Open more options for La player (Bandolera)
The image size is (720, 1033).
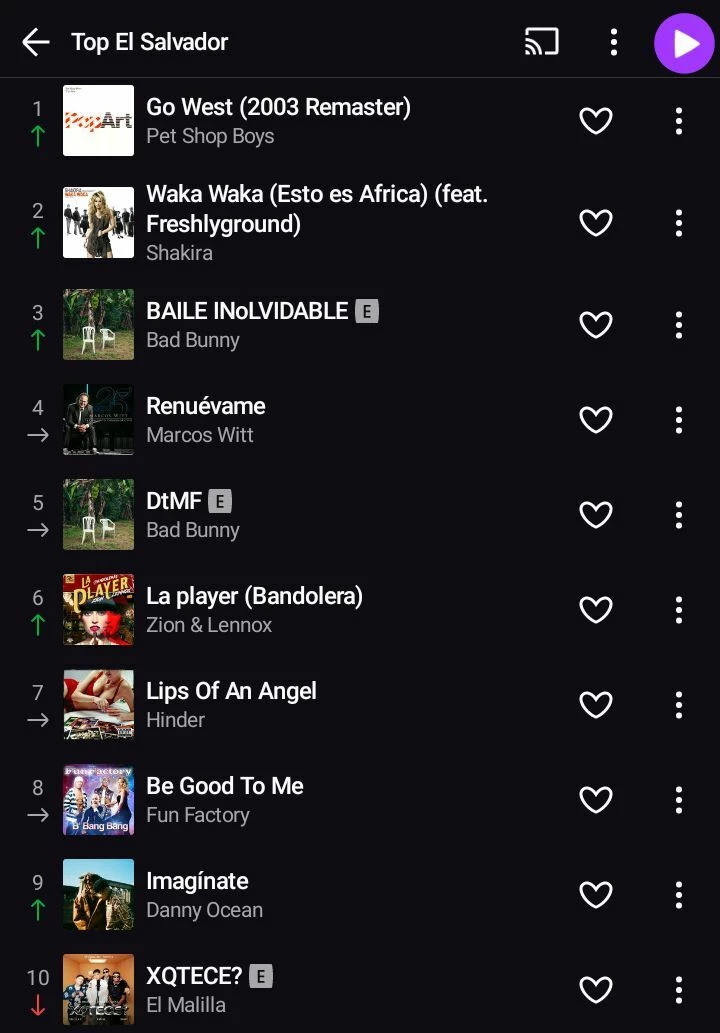[679, 610]
